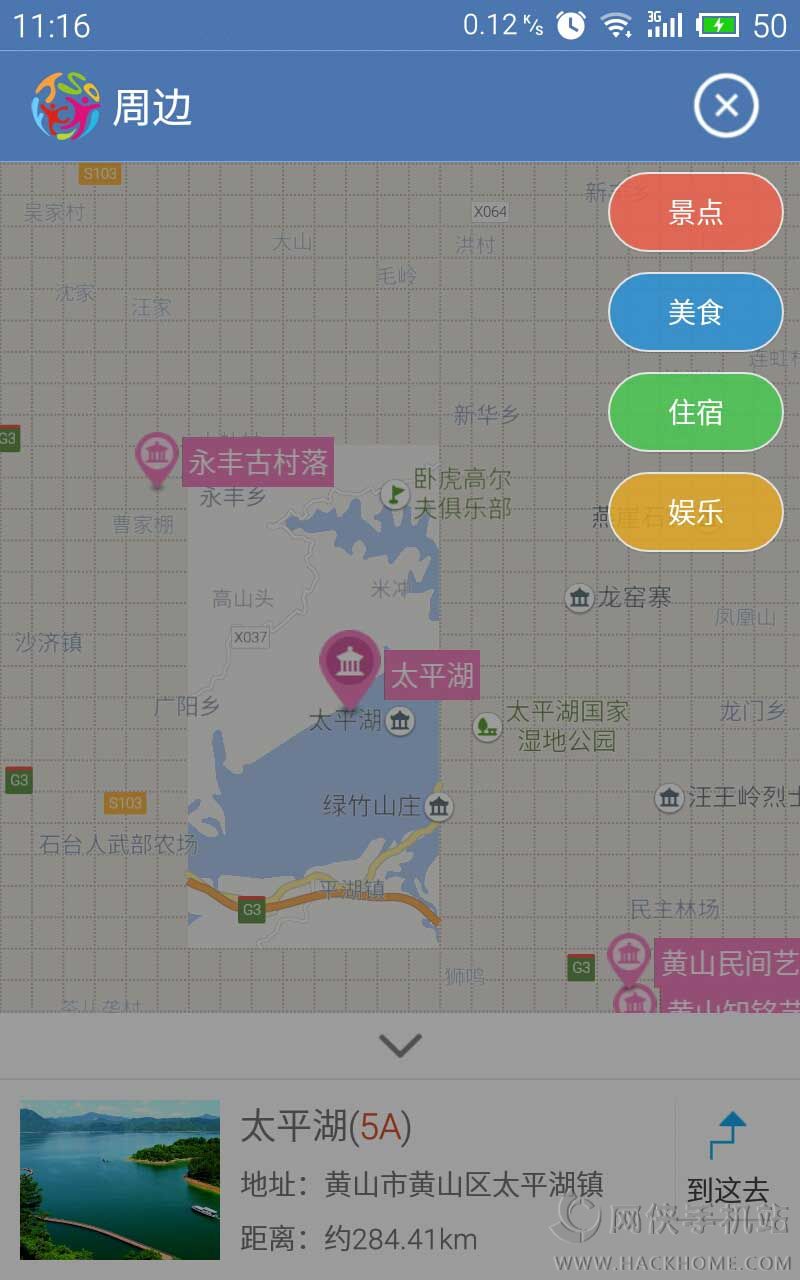800x1280 pixels.
Task: Select the 美食 food category
Action: (695, 312)
